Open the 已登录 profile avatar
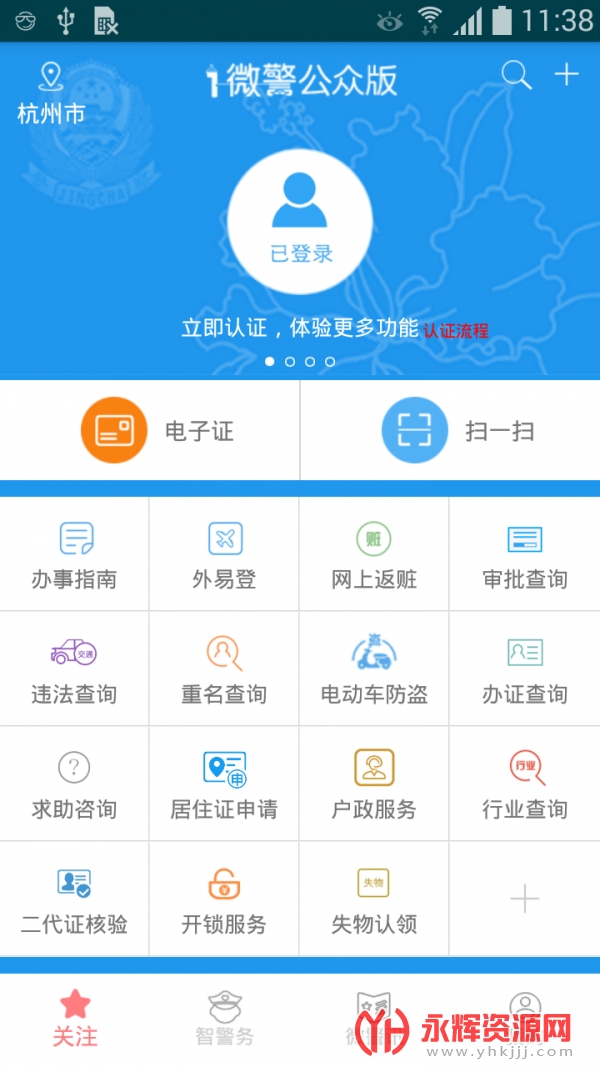 click(300, 221)
